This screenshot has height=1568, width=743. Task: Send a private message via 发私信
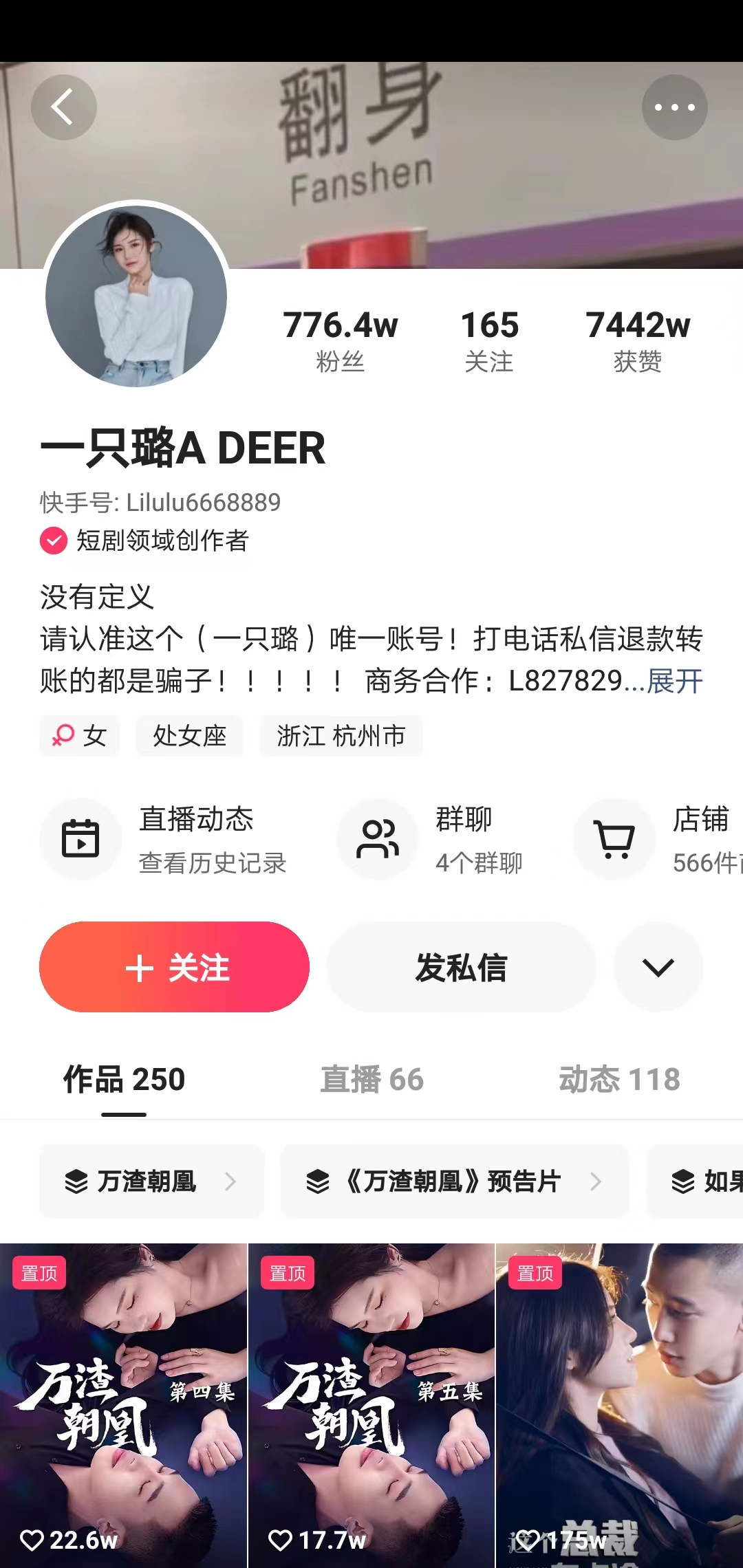click(461, 967)
